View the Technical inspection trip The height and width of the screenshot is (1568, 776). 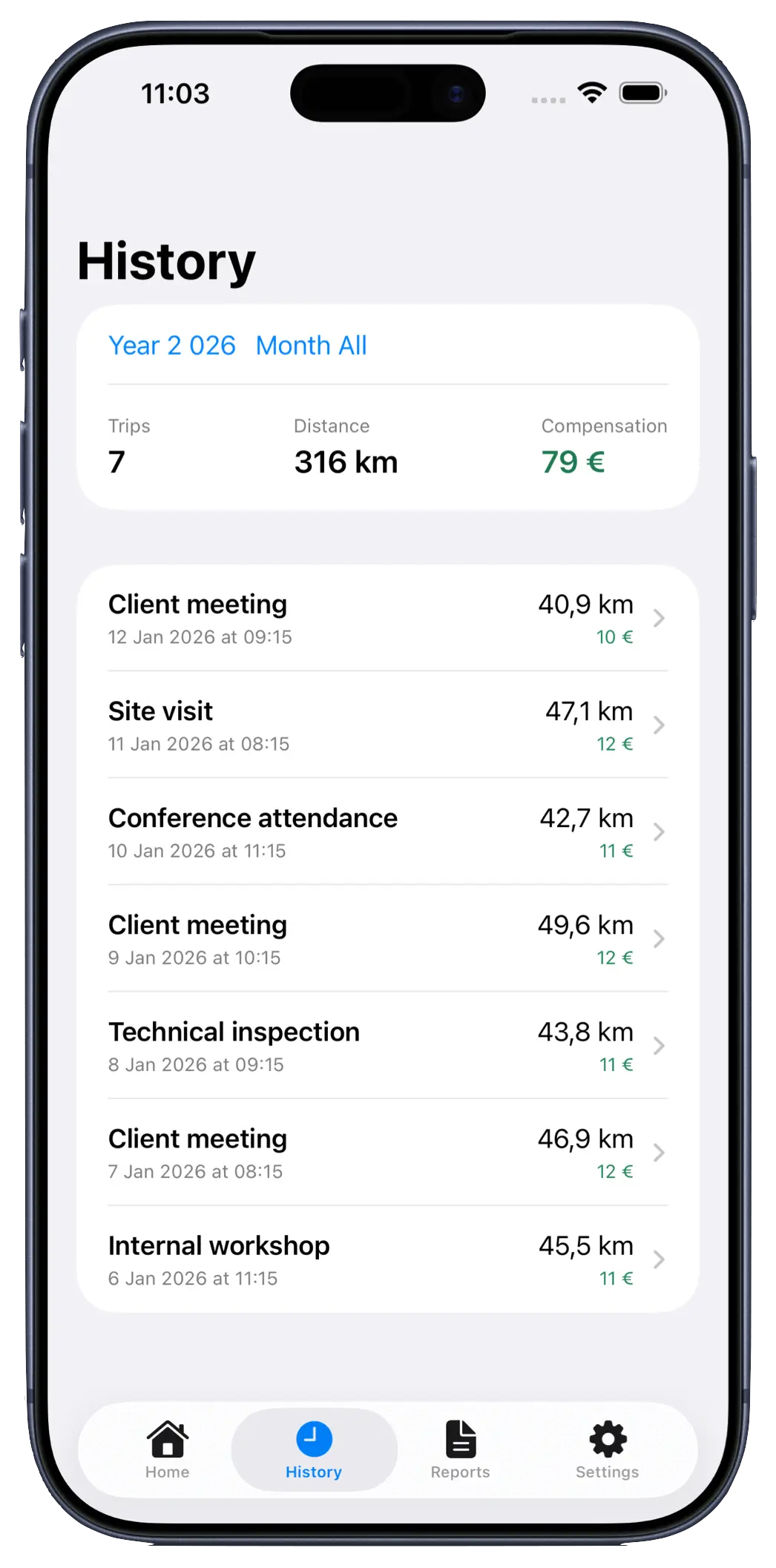point(387,1046)
